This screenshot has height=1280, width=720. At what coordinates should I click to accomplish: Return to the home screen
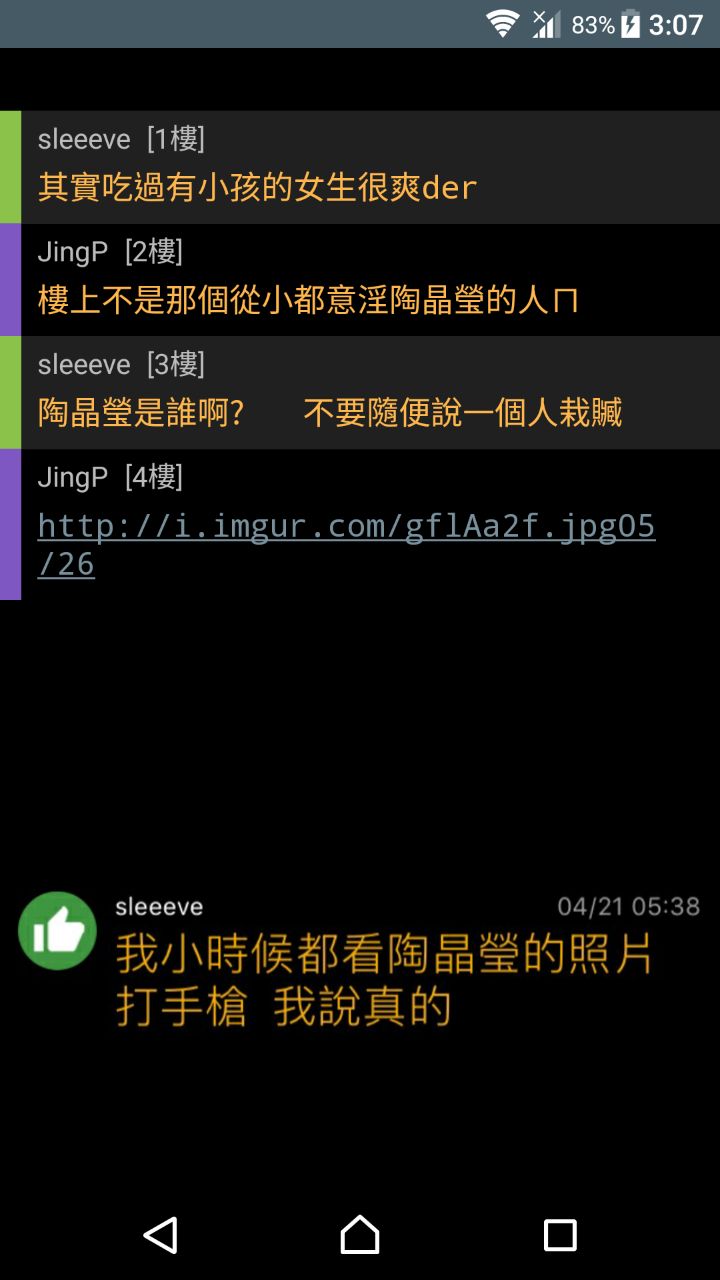[360, 1235]
